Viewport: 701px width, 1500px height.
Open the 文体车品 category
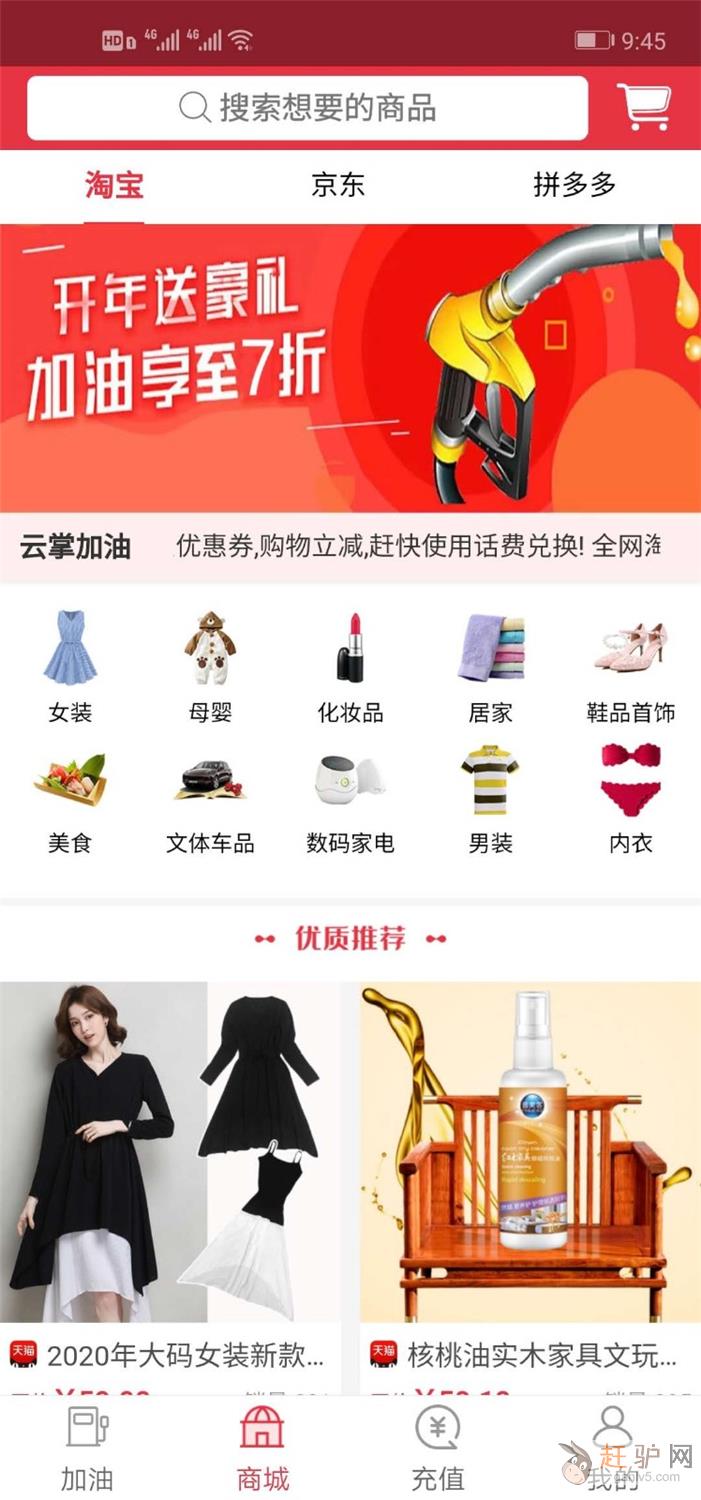pyautogui.click(x=210, y=800)
